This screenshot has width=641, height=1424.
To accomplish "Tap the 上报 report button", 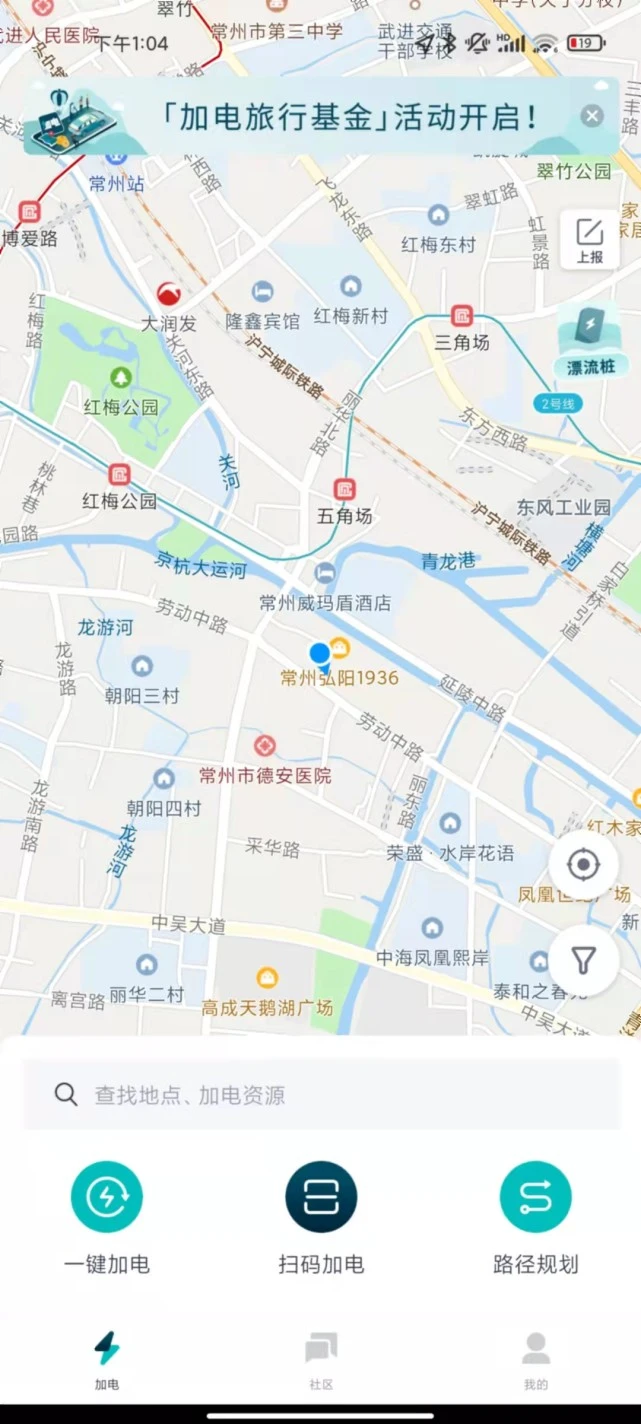I will tap(590, 242).
